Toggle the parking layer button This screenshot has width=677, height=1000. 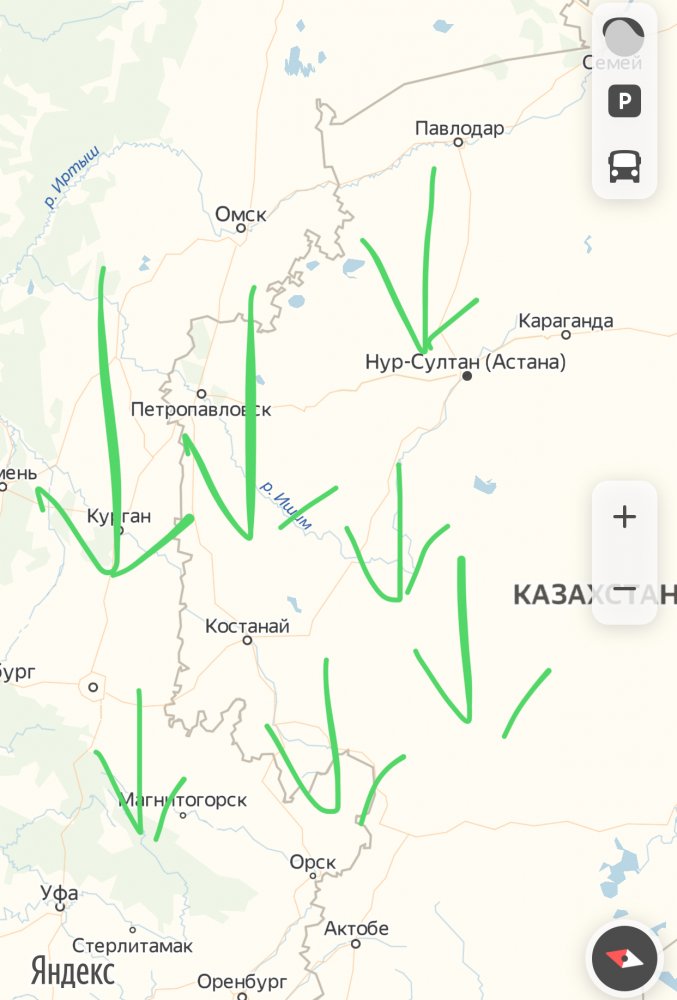[625, 101]
